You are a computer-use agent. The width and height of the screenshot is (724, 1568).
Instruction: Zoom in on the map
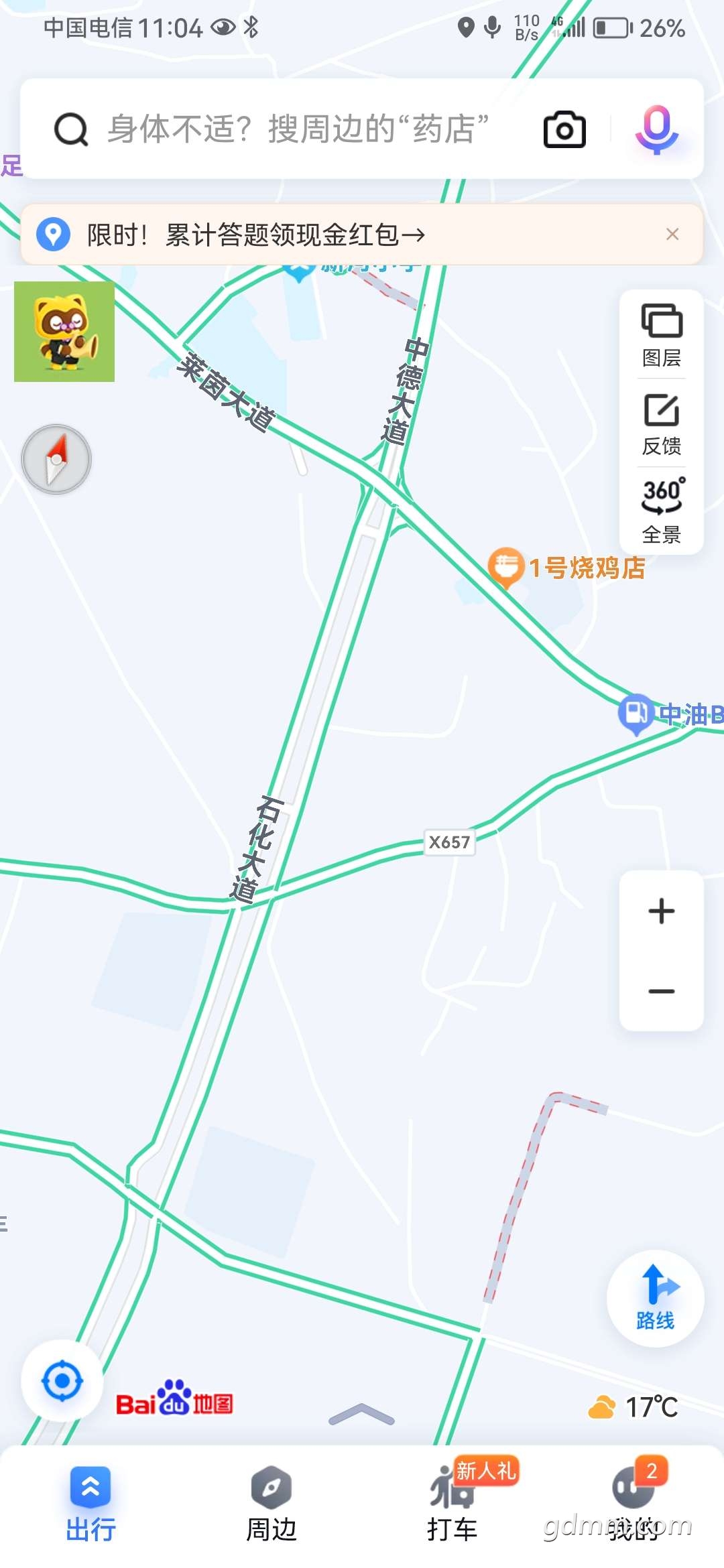coord(662,911)
